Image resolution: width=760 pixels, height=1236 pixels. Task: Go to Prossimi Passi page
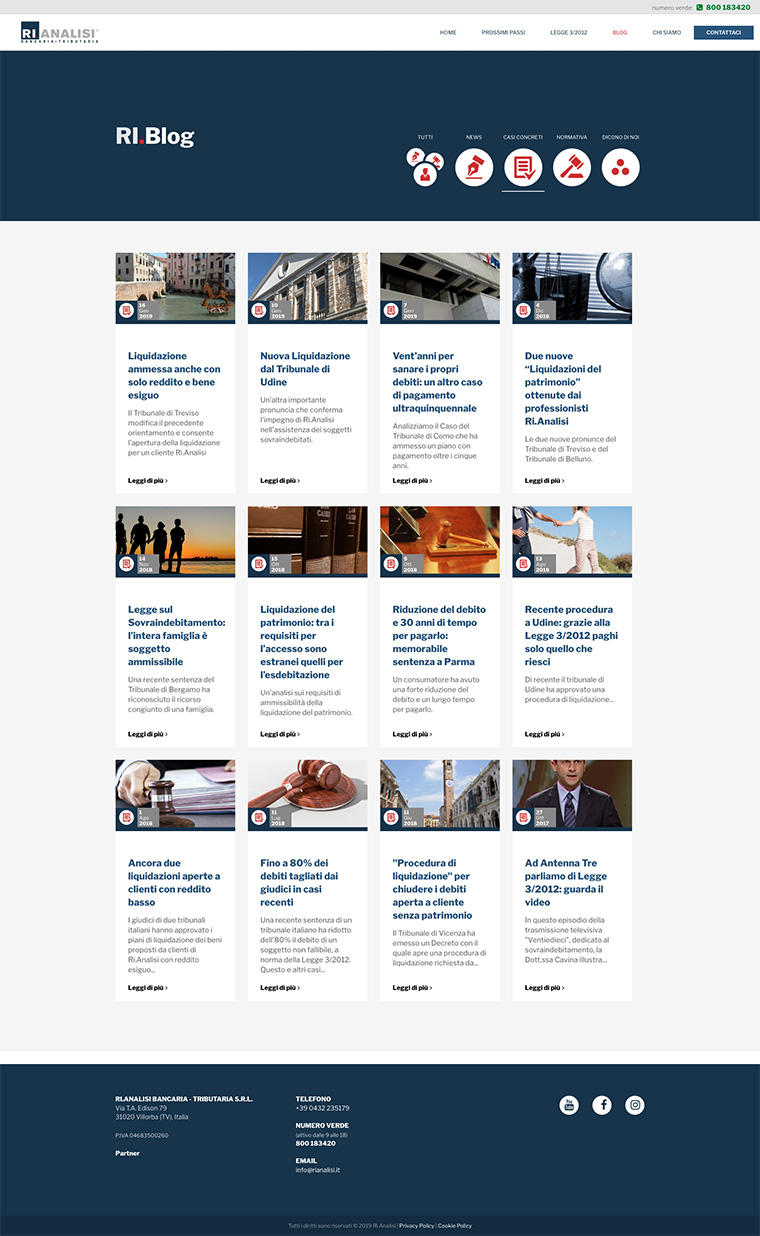click(x=503, y=33)
